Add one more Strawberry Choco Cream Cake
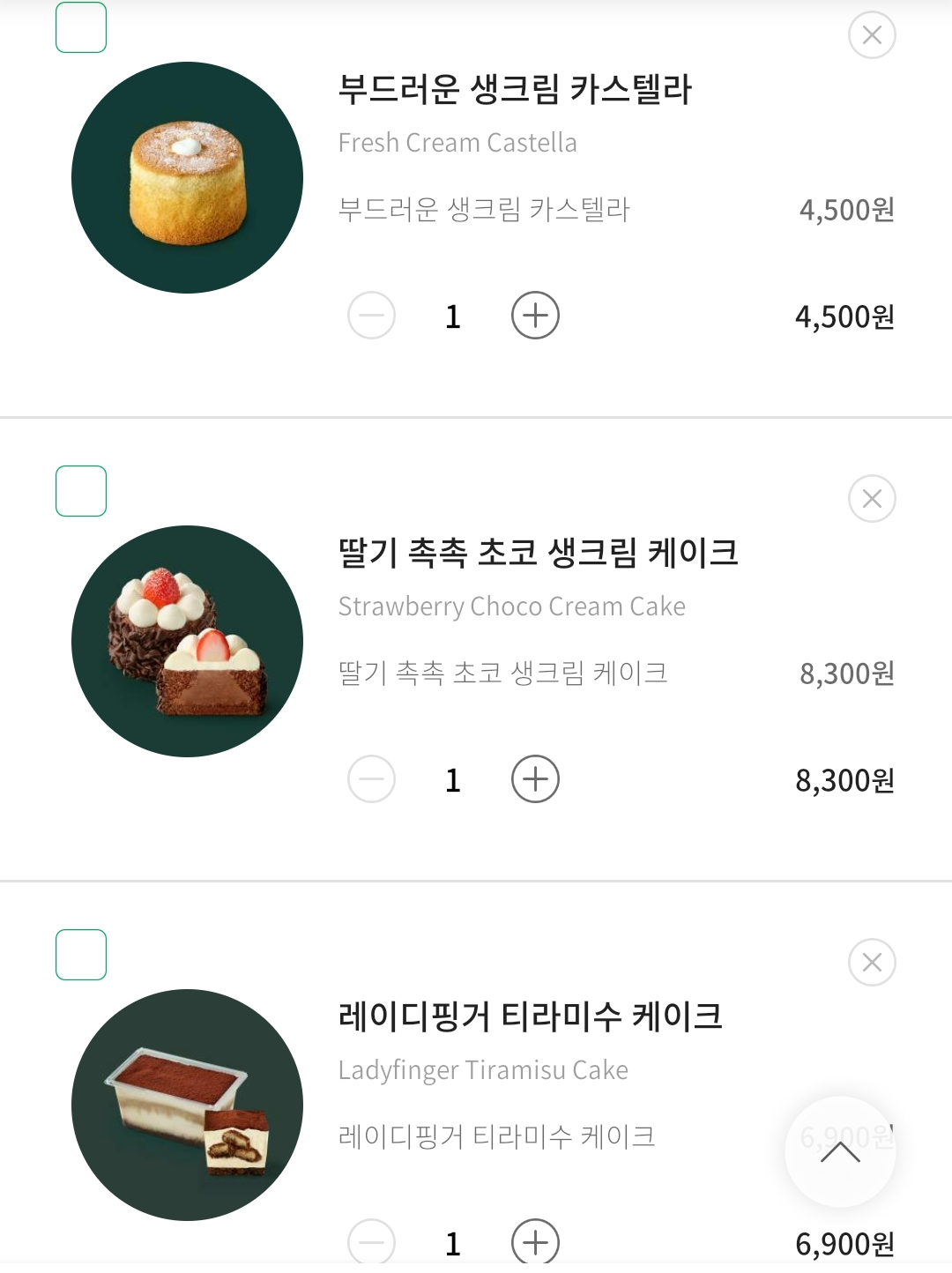Image resolution: width=952 pixels, height=1273 pixels. coord(536,779)
